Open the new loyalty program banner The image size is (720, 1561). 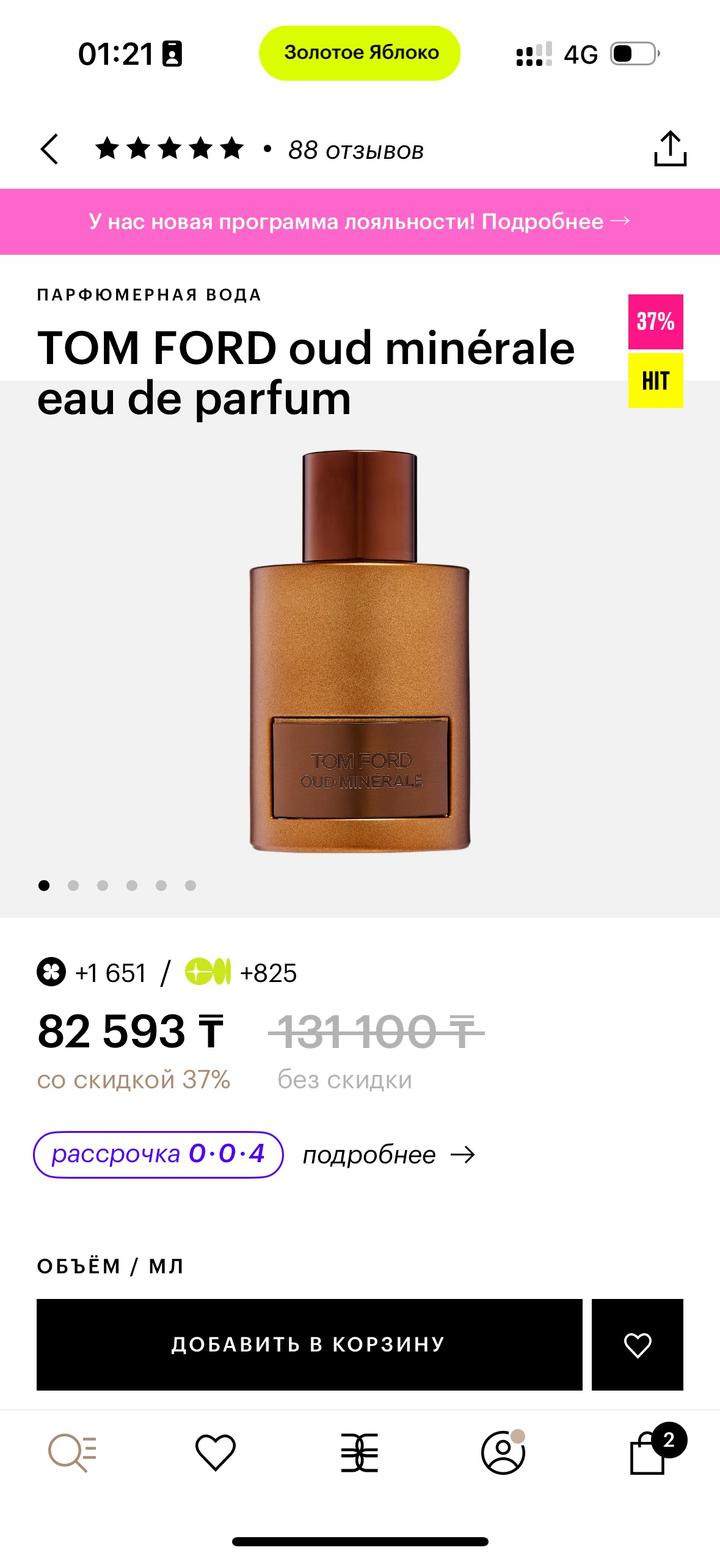click(360, 221)
